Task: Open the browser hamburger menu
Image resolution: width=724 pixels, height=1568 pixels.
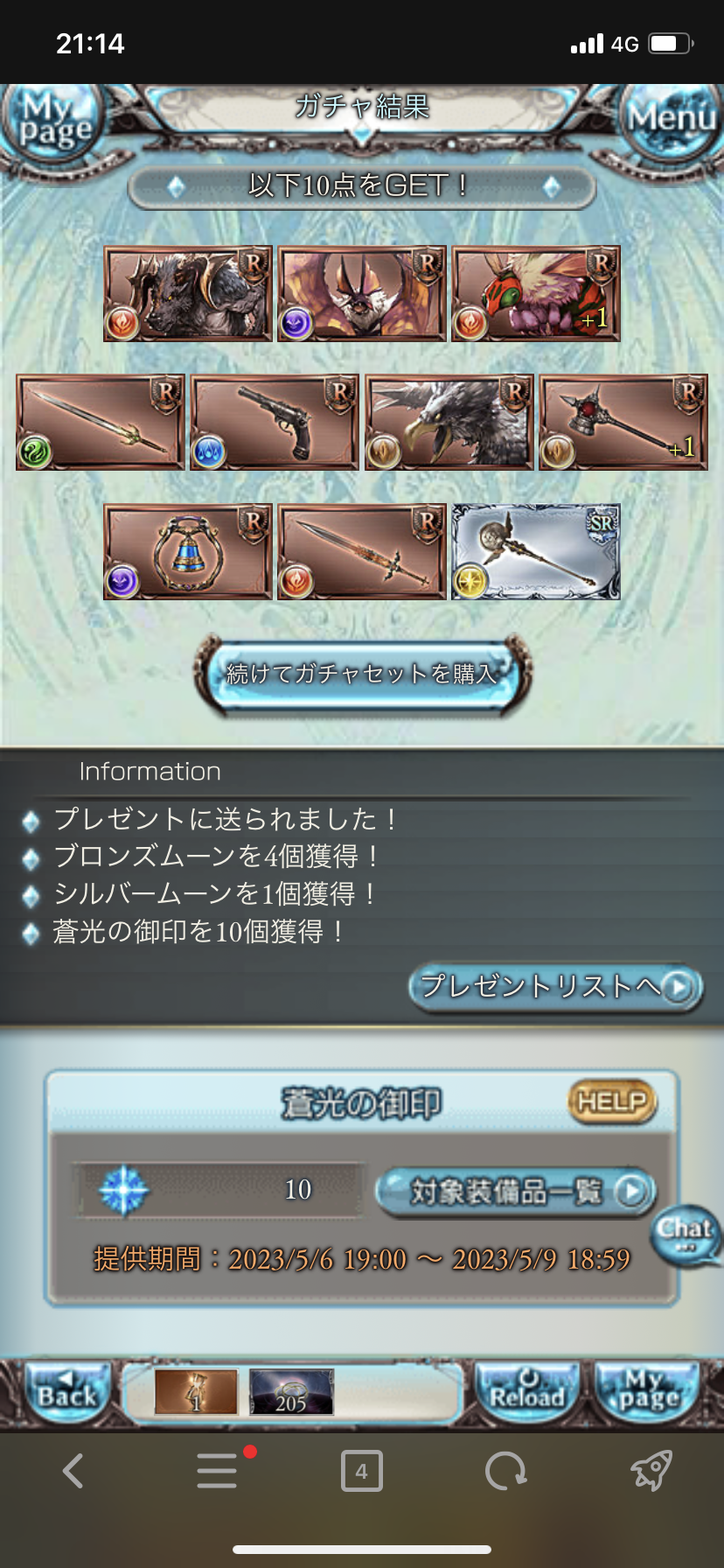Action: click(x=217, y=1471)
